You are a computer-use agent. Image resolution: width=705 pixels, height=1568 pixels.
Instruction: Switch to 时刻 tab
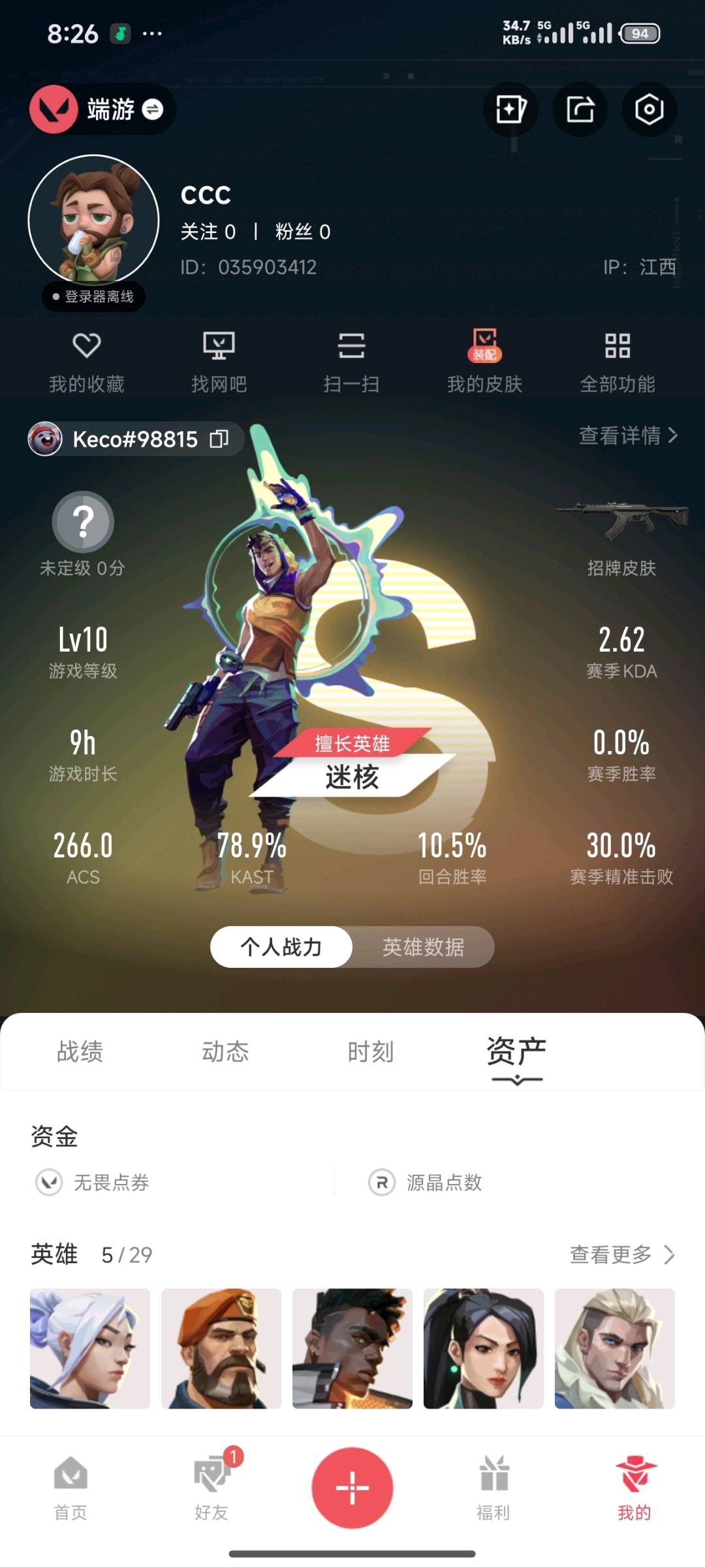(370, 1051)
